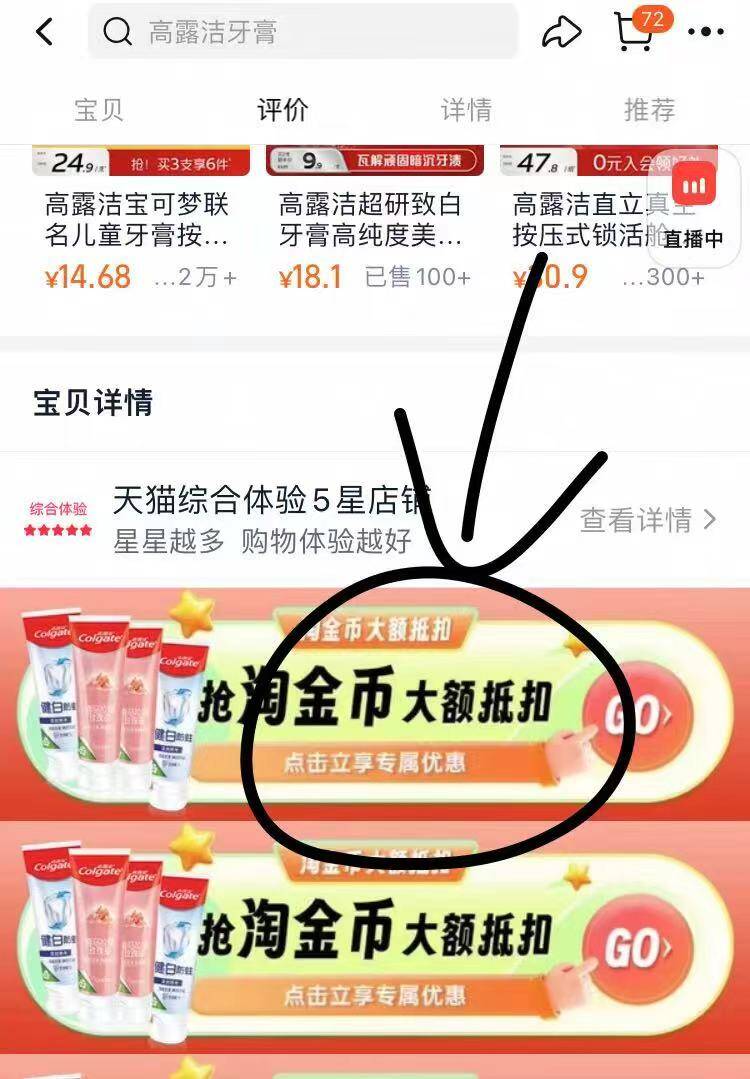The height and width of the screenshot is (1079, 750).
Task: Switch to the 推荐 tab
Action: pyautogui.click(x=649, y=110)
